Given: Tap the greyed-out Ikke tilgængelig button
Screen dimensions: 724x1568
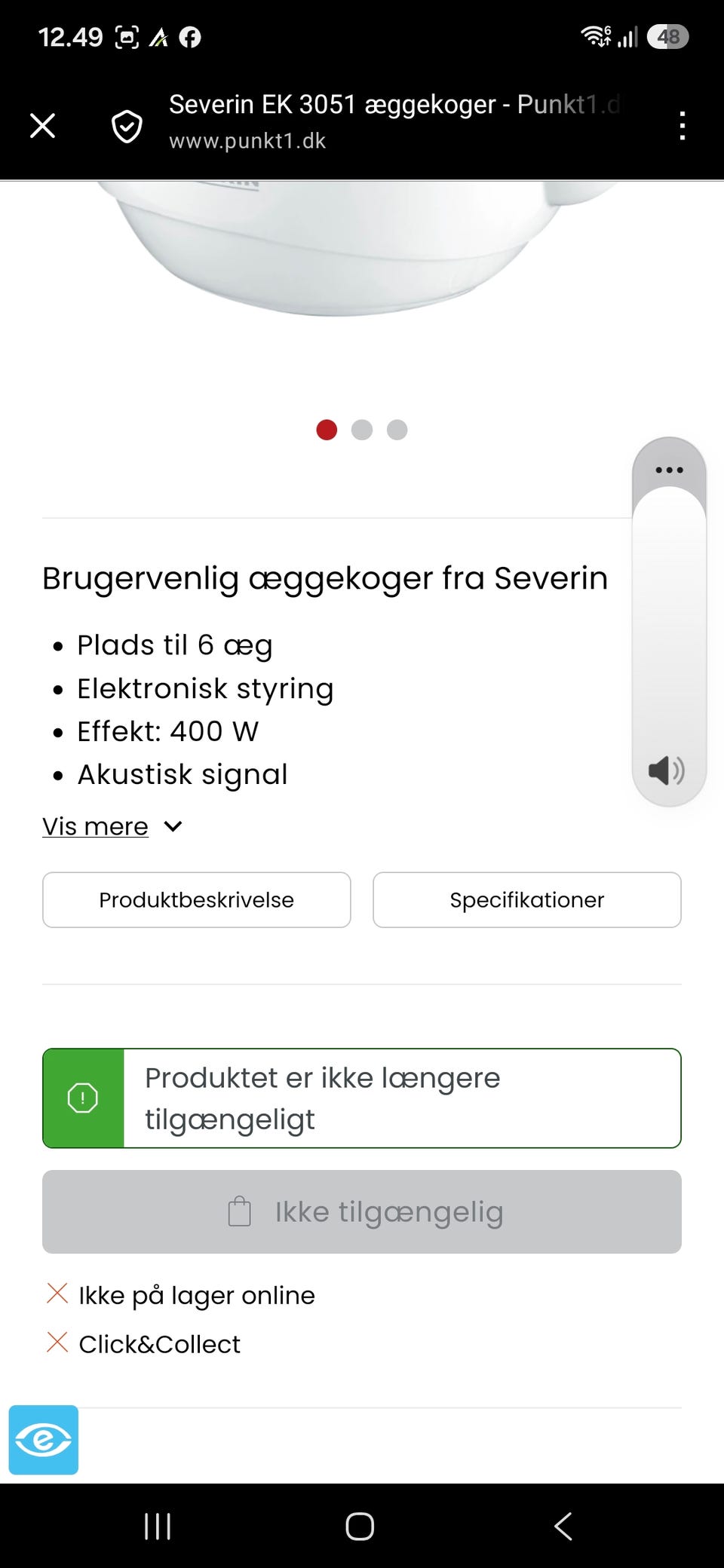Looking at the screenshot, I should (362, 1211).
